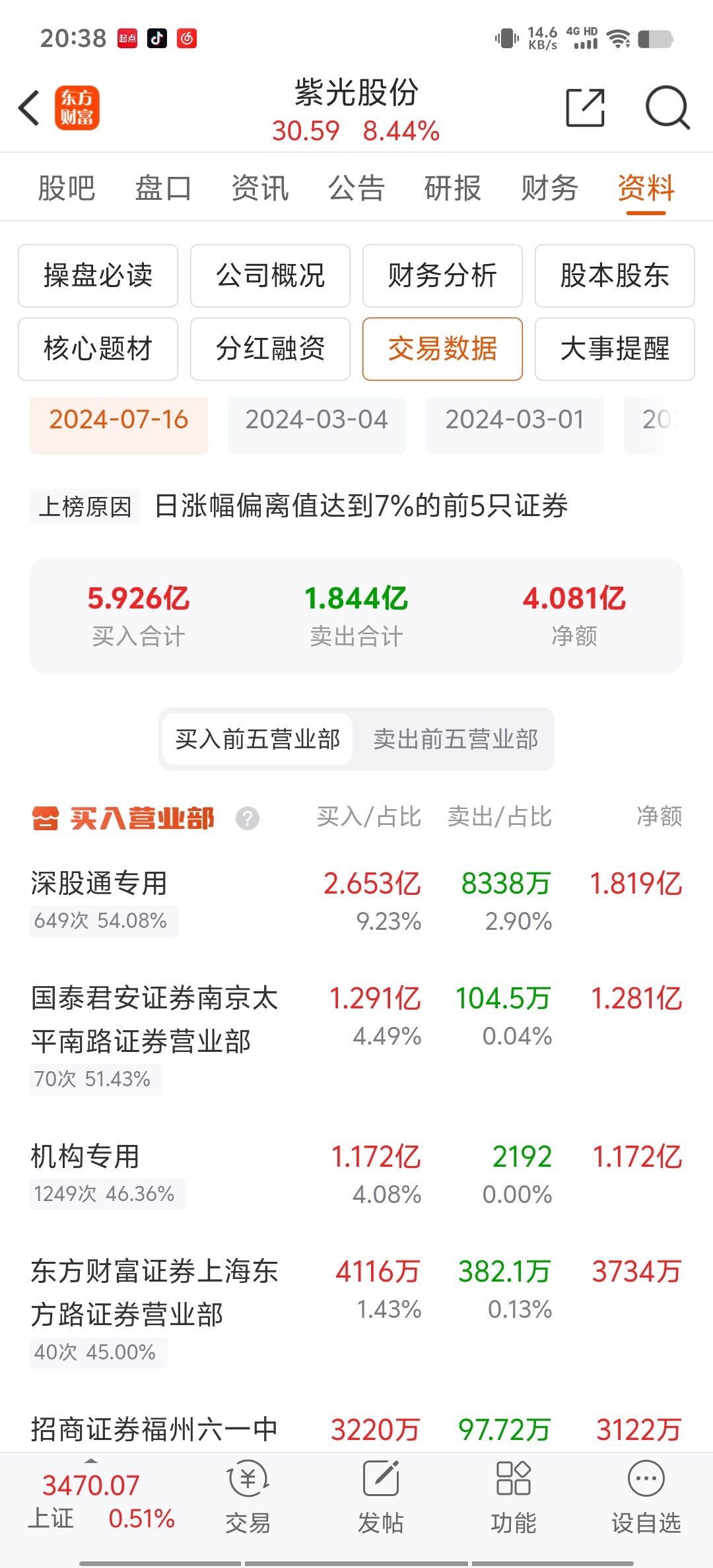This screenshot has width=713, height=1568.
Task: Open the 公告 tab
Action: click(356, 189)
